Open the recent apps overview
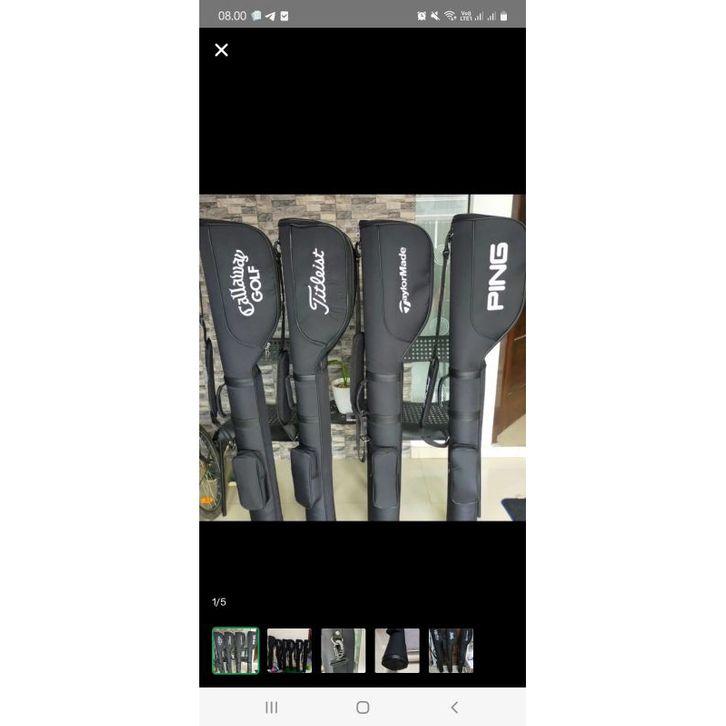 tap(271, 707)
